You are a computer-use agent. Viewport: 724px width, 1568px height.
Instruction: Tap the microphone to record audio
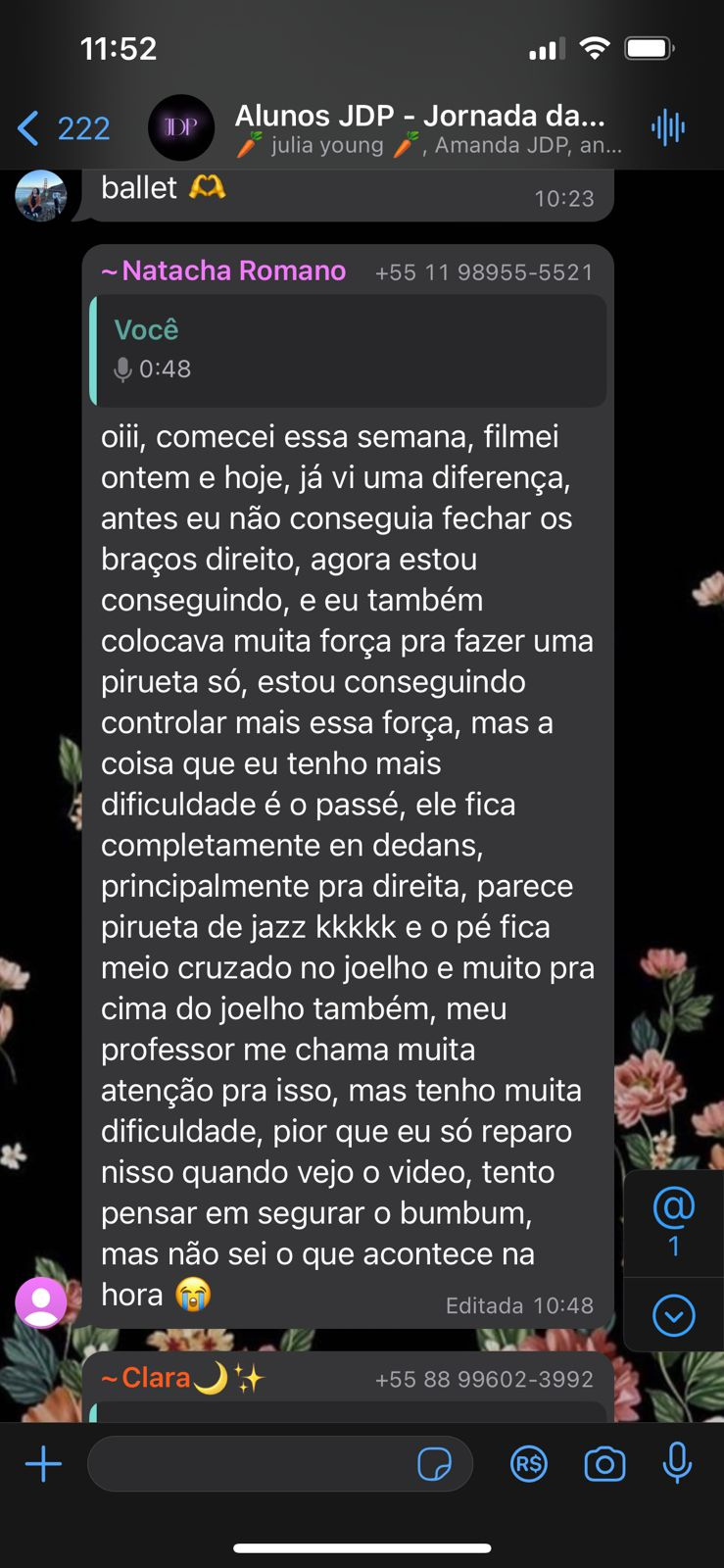point(677,1464)
